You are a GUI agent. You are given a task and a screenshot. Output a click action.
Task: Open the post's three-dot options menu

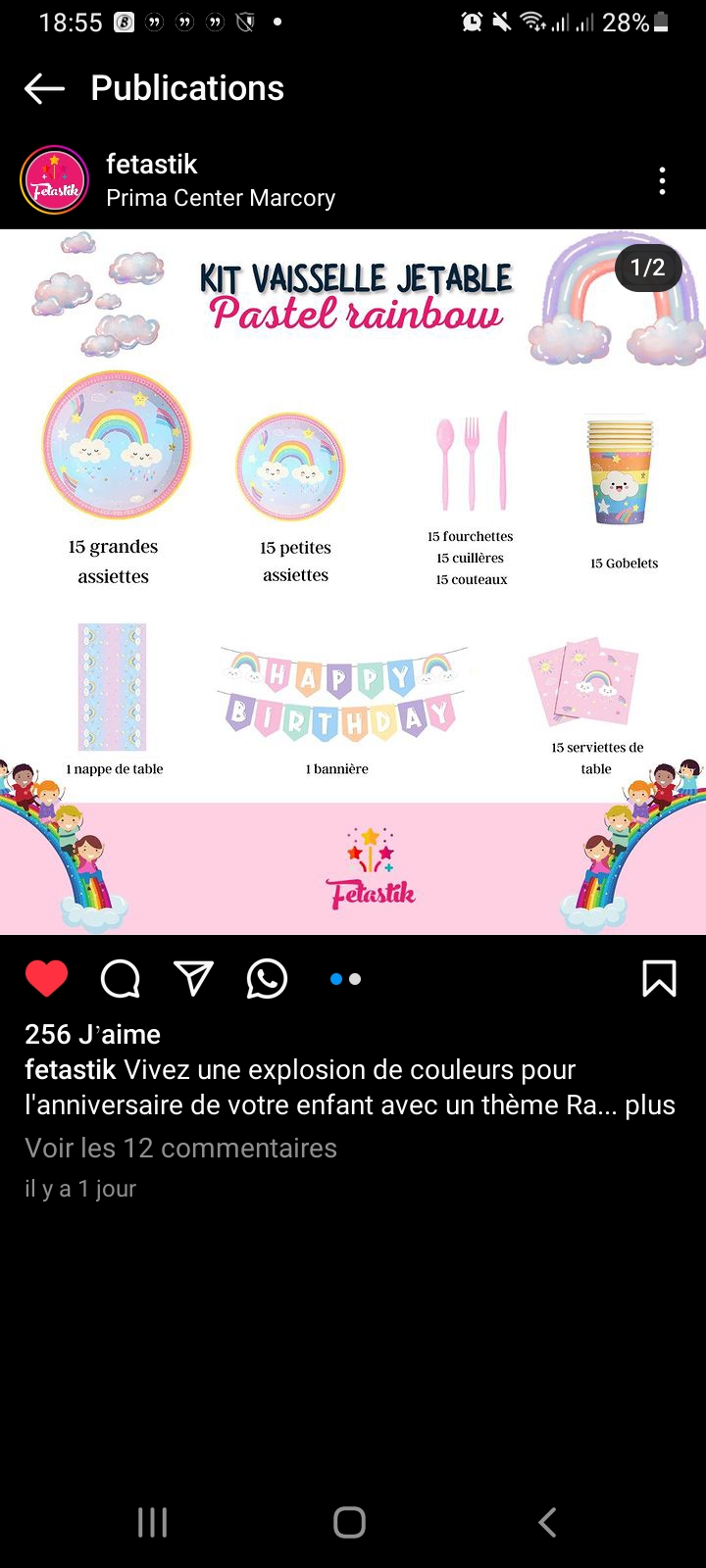click(663, 180)
